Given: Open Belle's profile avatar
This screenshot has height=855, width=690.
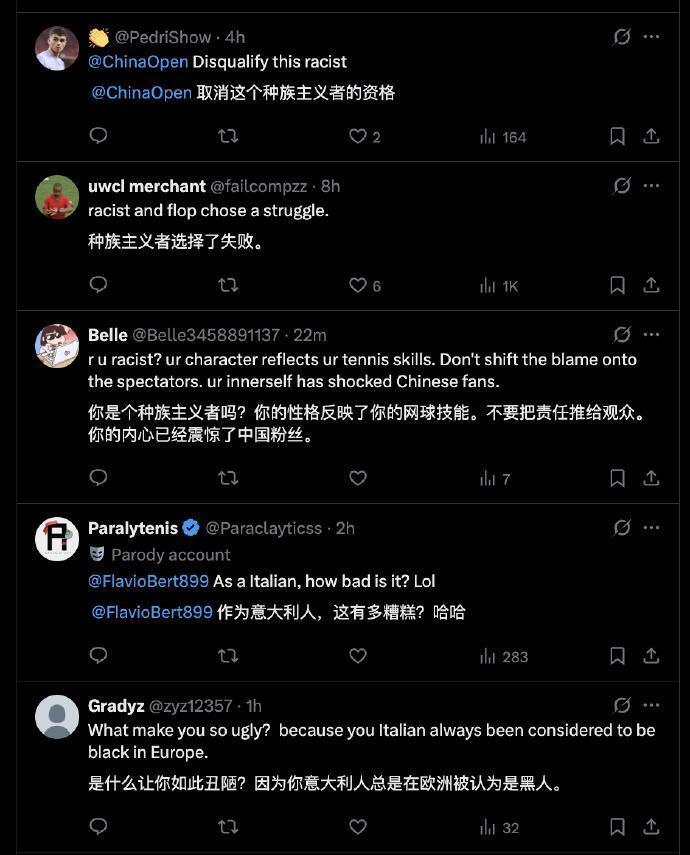Looking at the screenshot, I should pos(57,346).
